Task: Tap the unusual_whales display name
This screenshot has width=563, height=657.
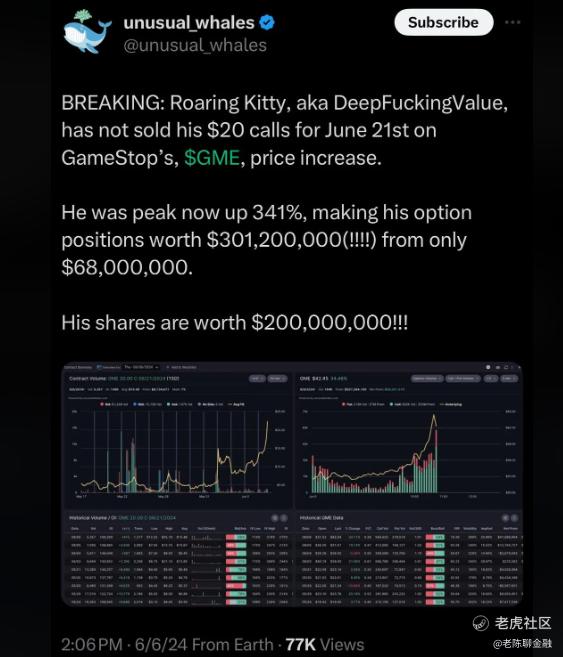Action: point(189,23)
